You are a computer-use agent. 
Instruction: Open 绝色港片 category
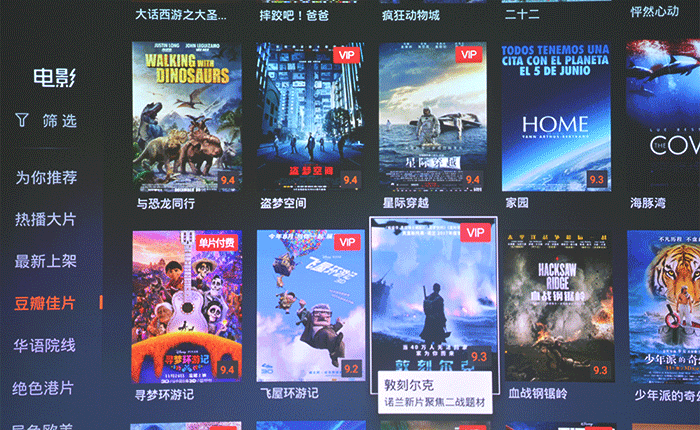[45, 387]
